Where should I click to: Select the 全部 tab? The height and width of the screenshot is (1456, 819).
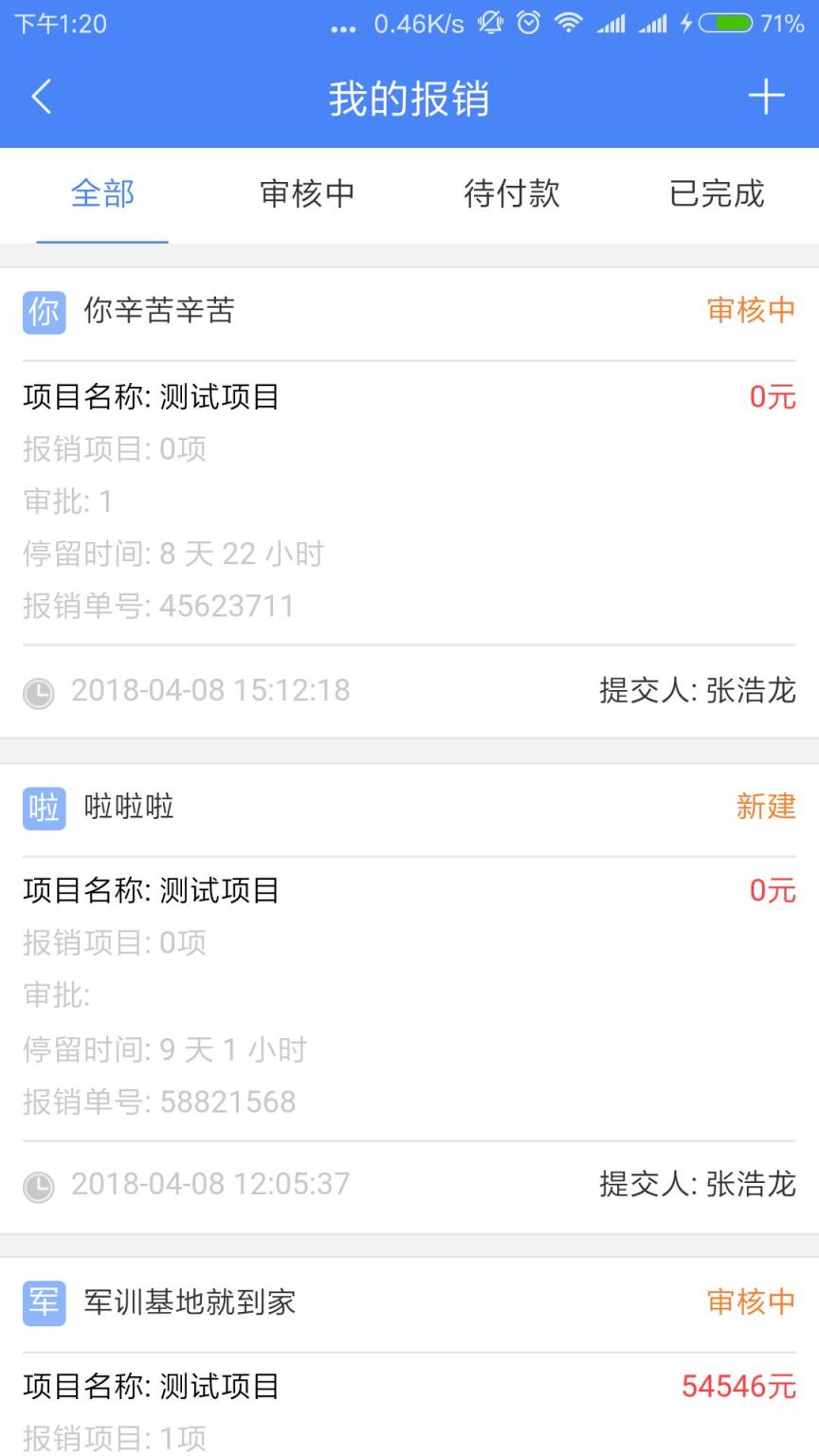click(x=101, y=194)
